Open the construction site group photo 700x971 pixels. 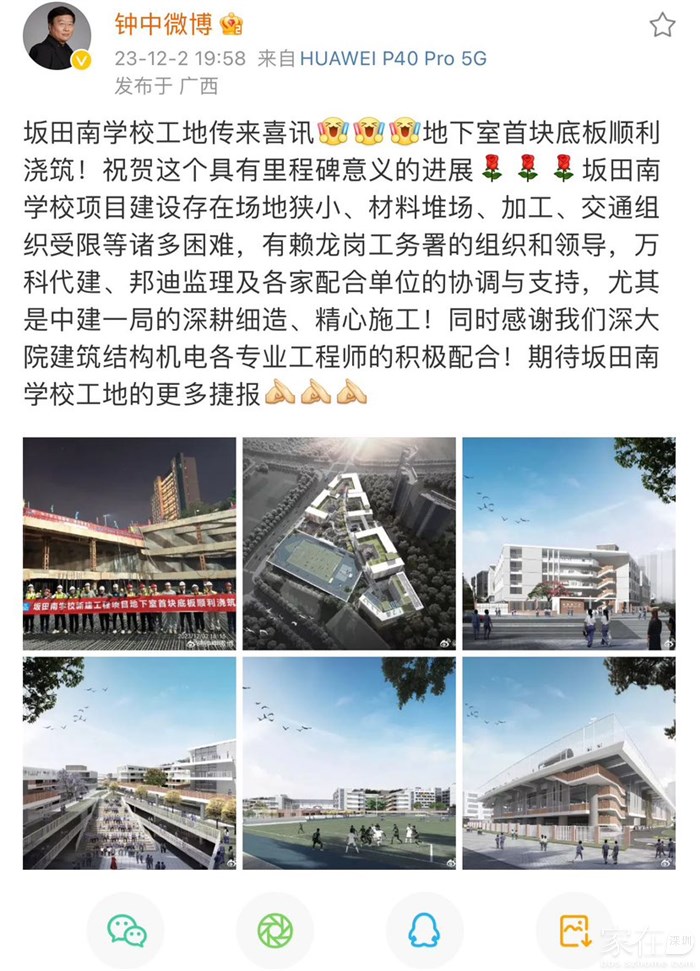[x=130, y=543]
